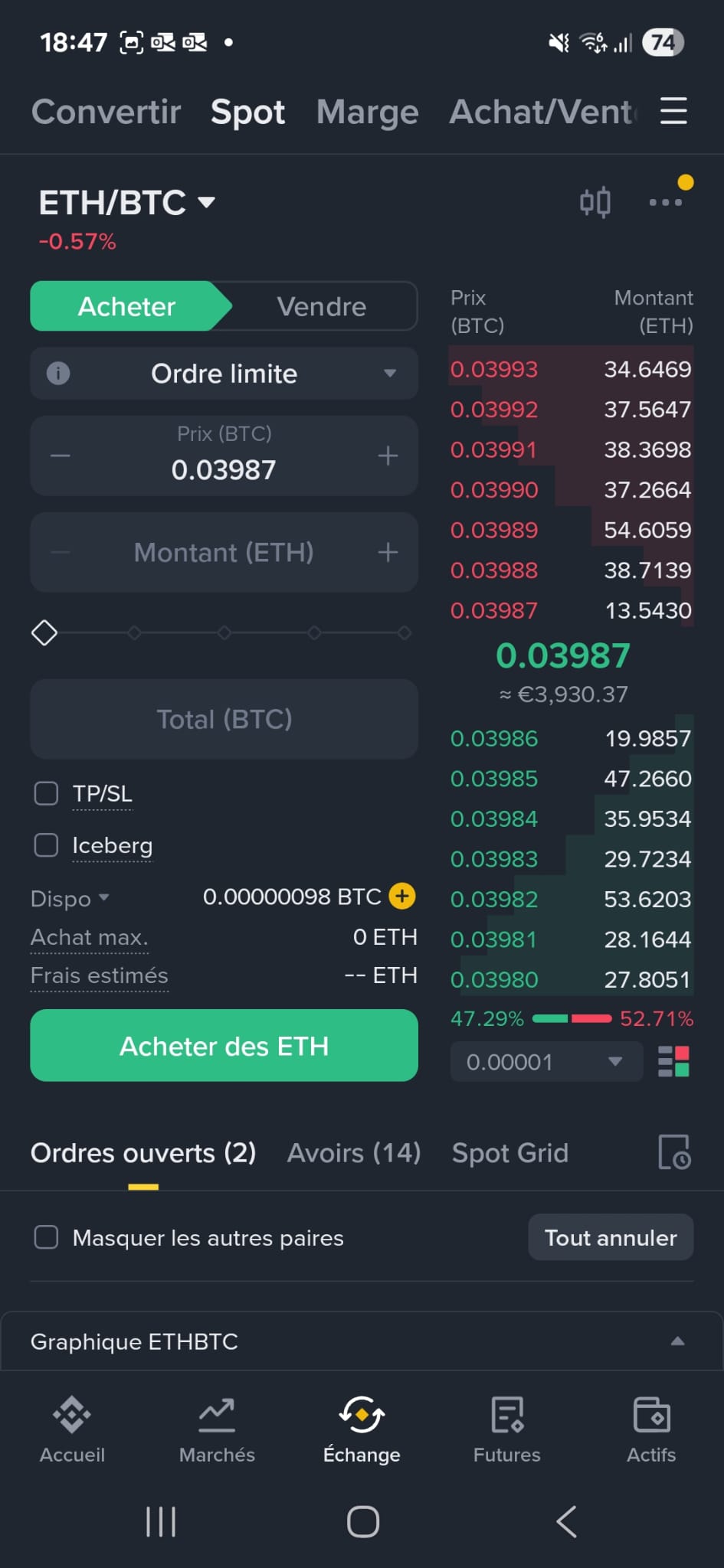
Task: Switch to the Avoirs (14) tab
Action: pos(354,1153)
